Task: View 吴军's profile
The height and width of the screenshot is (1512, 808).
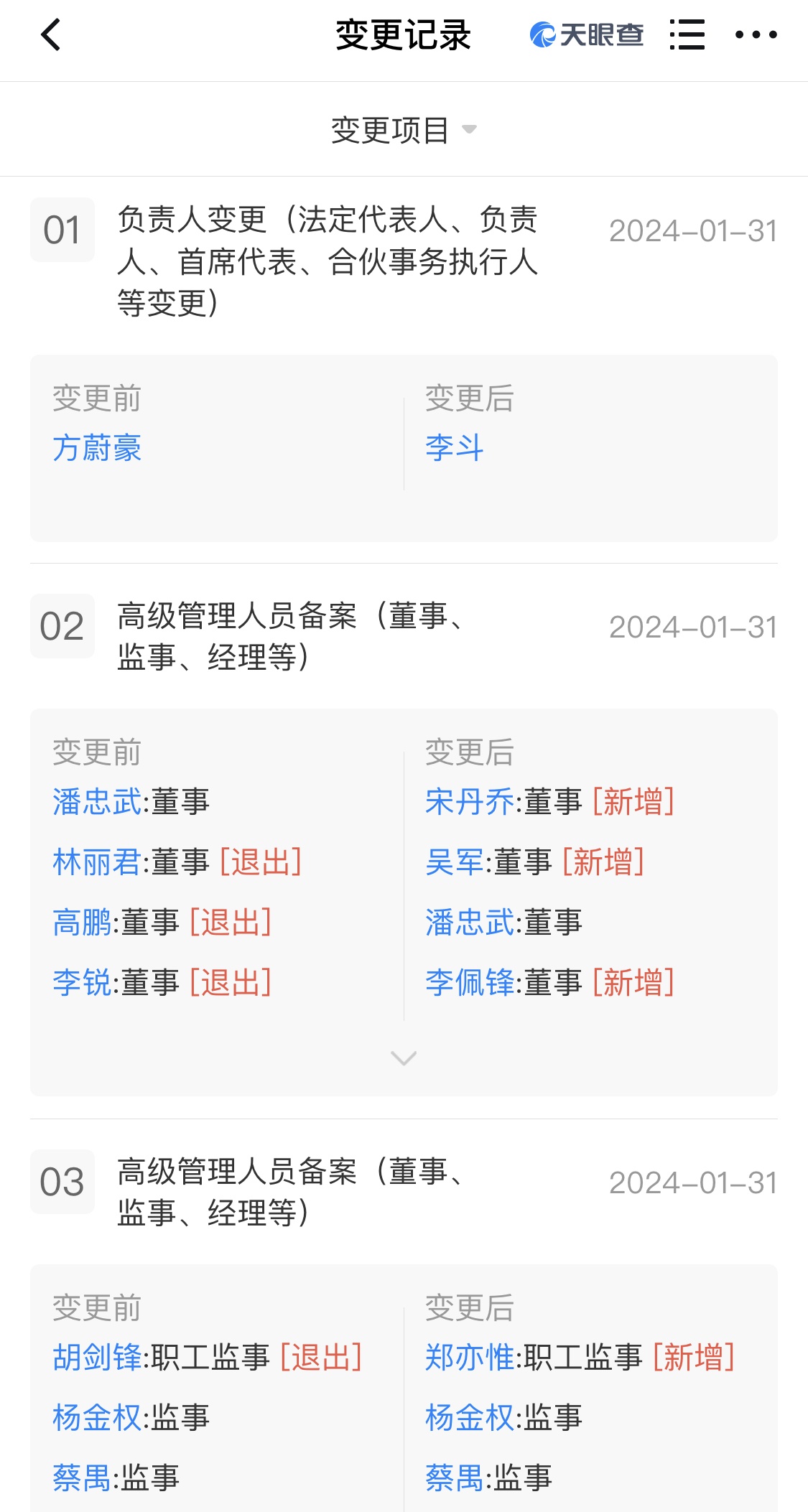Action: coord(455,862)
